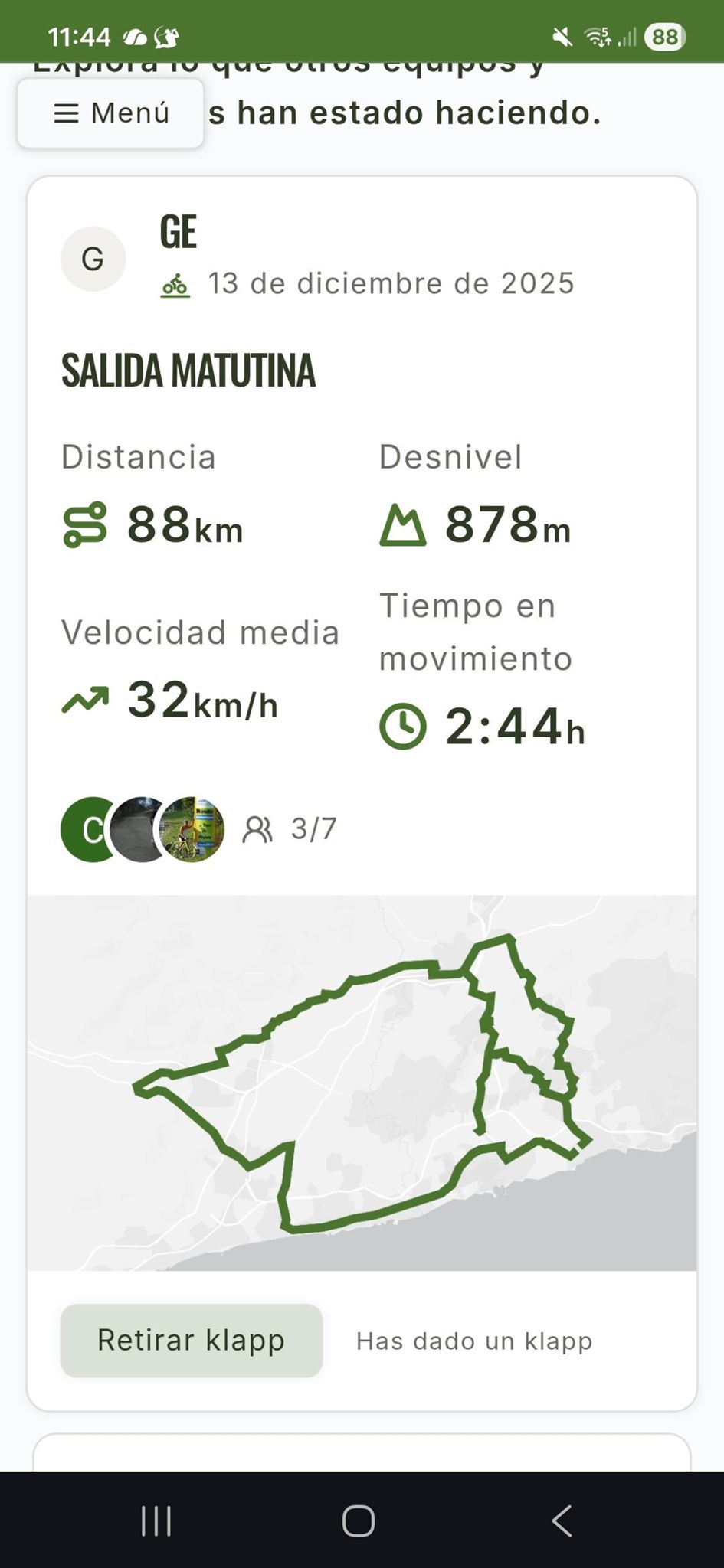
Task: Tap Retirar klapp button
Action: click(x=192, y=1340)
